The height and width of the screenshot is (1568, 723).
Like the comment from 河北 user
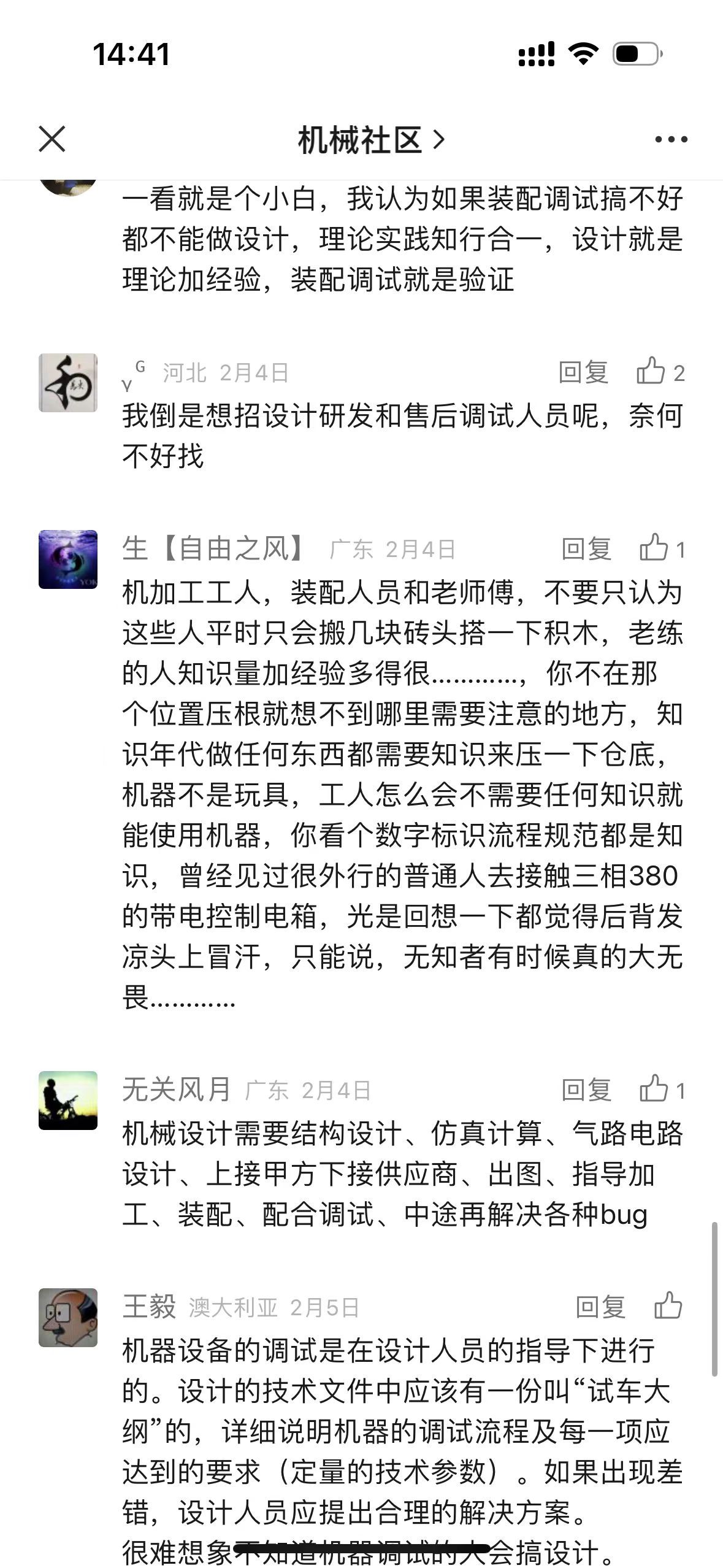pos(659,372)
